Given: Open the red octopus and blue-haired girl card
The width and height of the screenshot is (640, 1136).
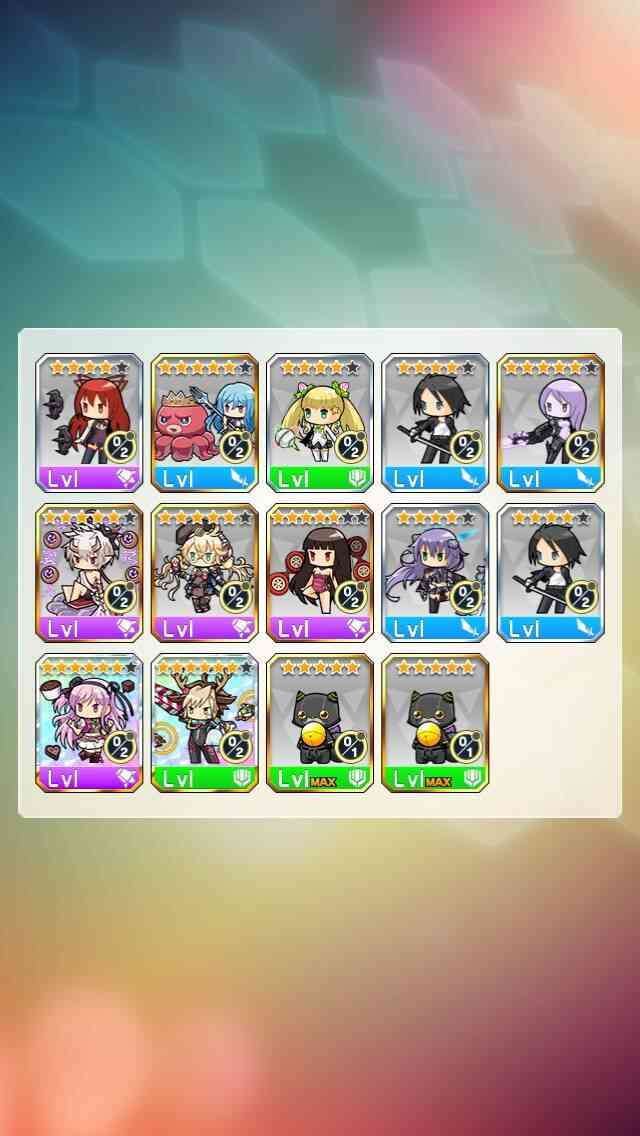Looking at the screenshot, I should [205, 423].
